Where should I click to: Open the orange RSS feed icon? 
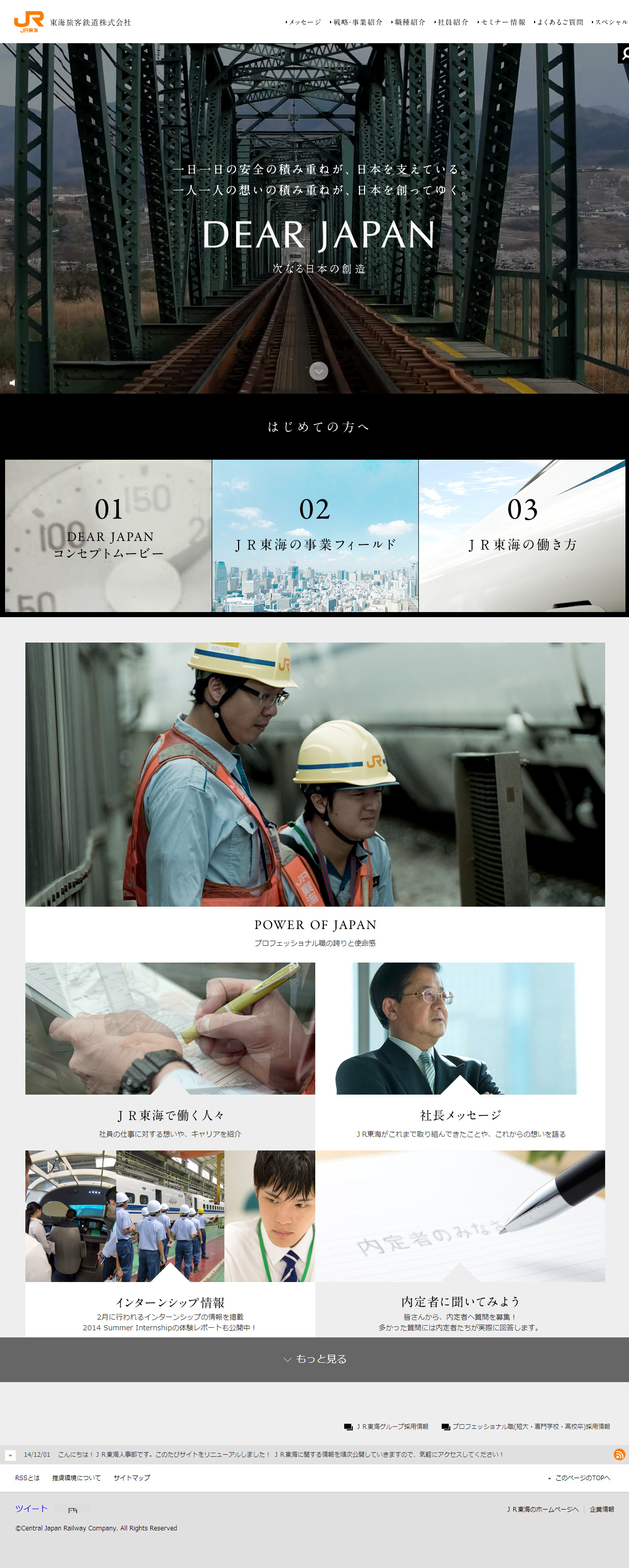(619, 1454)
